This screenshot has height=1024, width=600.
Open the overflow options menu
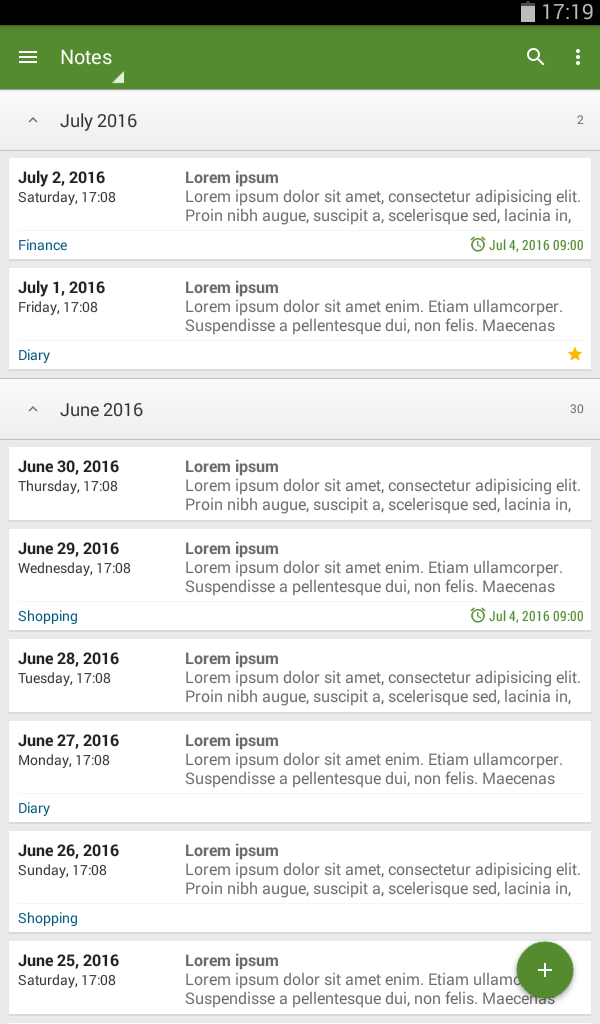[578, 57]
